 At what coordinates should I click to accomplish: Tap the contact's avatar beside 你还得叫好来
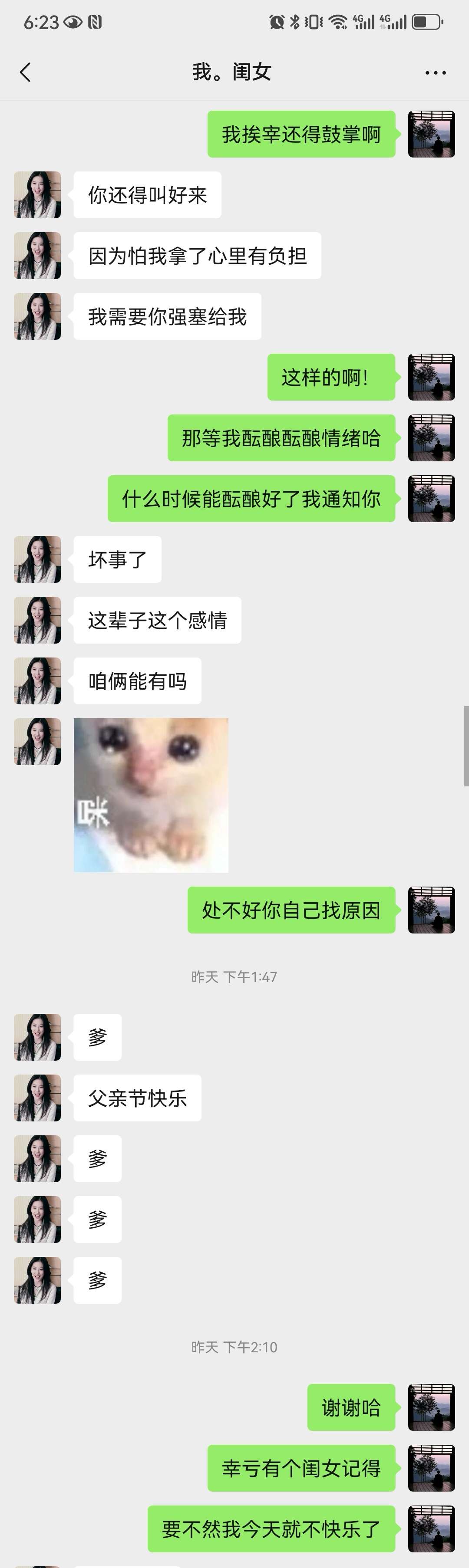(37, 195)
